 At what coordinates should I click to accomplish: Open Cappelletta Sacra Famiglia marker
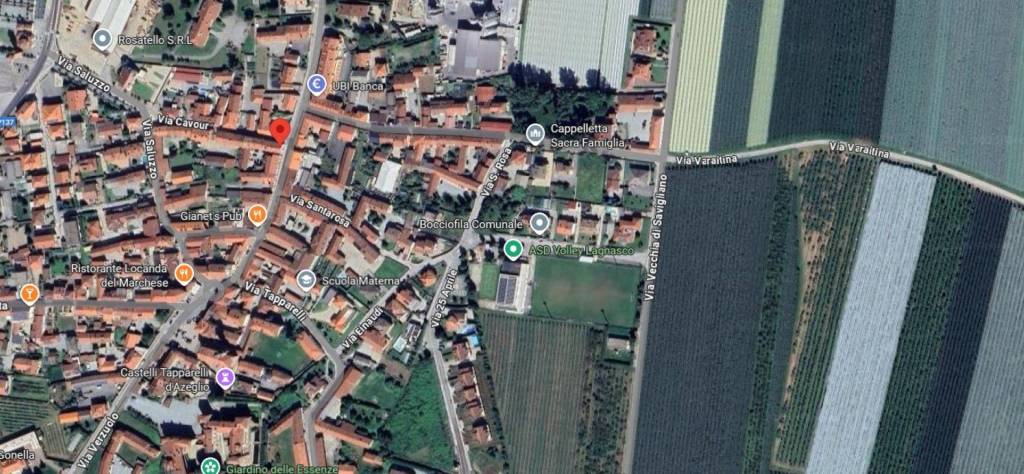click(535, 134)
